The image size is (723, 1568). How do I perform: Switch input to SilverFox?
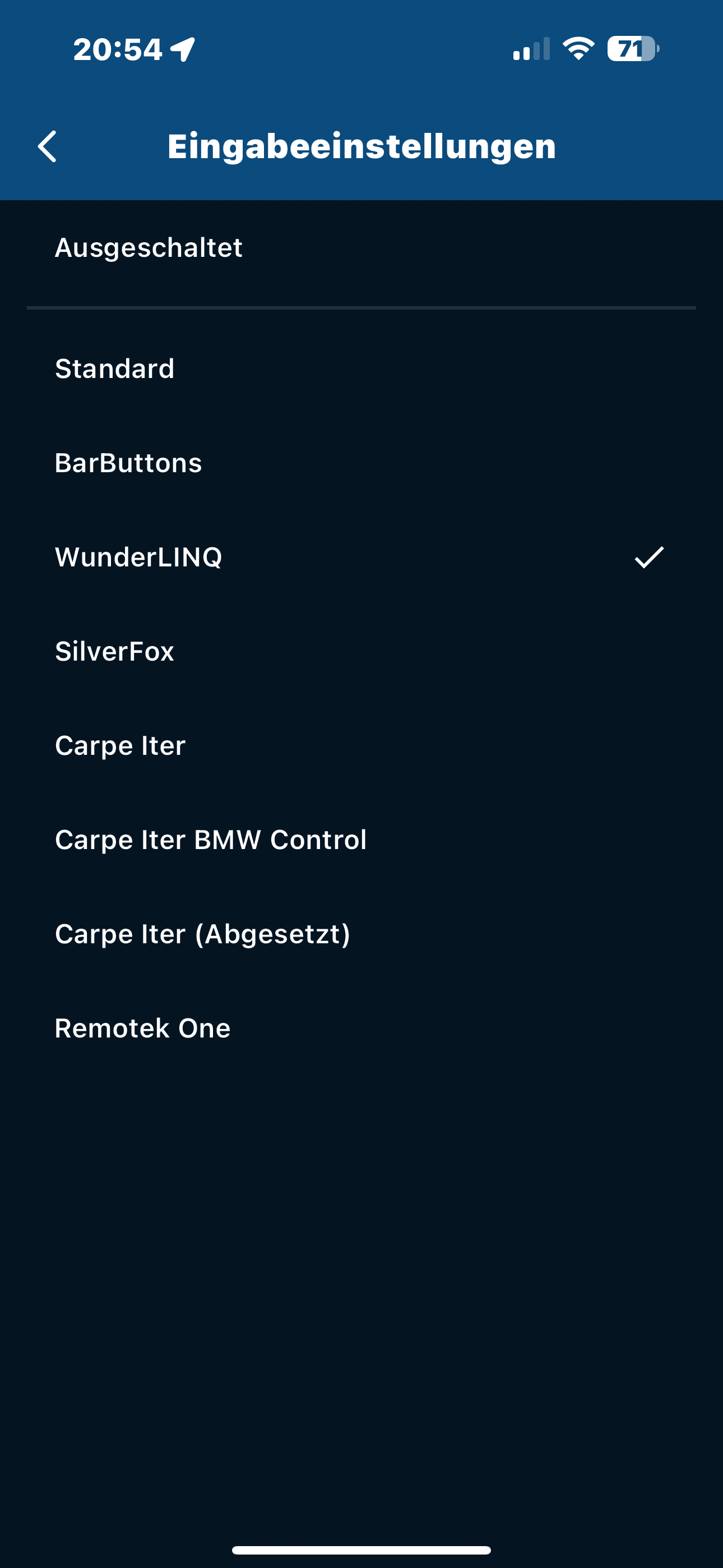pos(361,651)
